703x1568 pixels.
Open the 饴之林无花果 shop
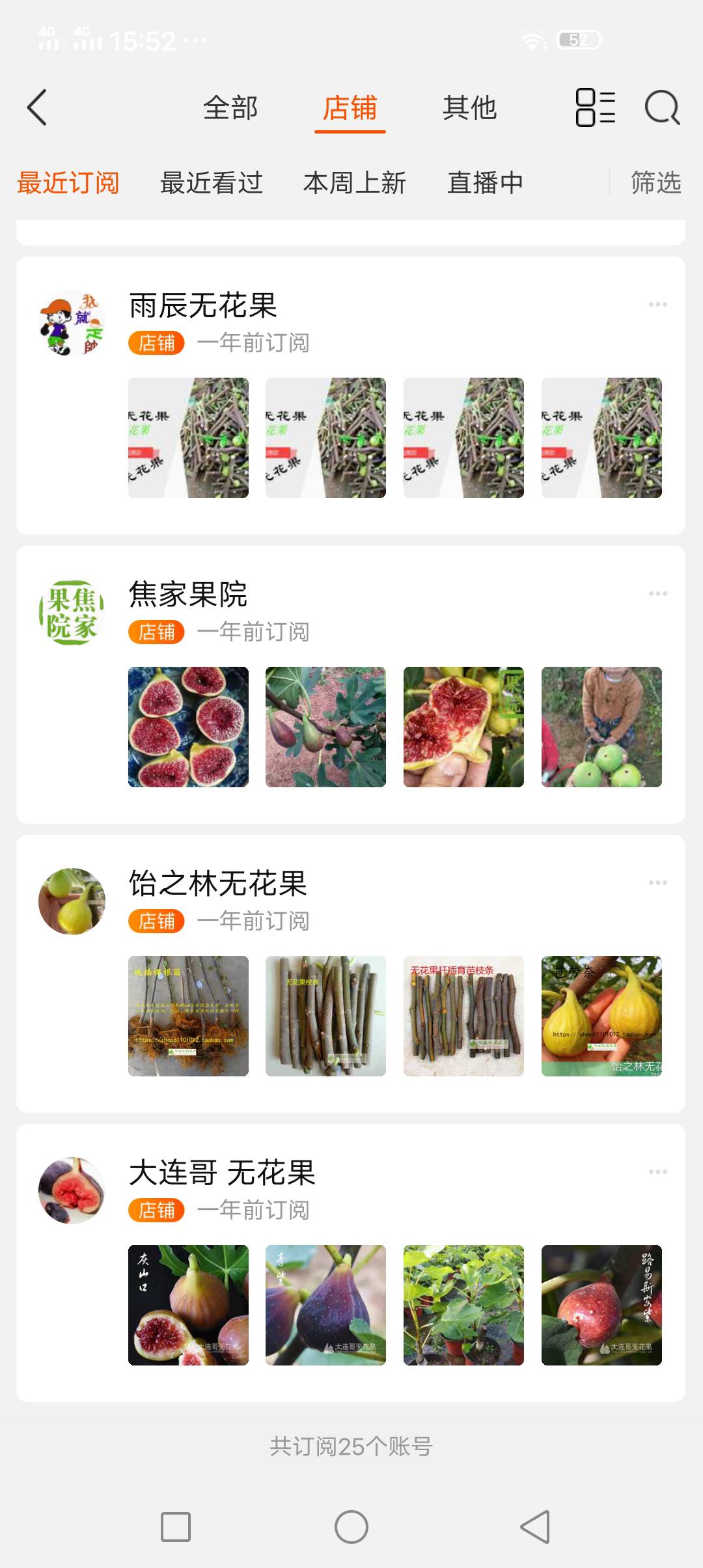pyautogui.click(x=217, y=884)
